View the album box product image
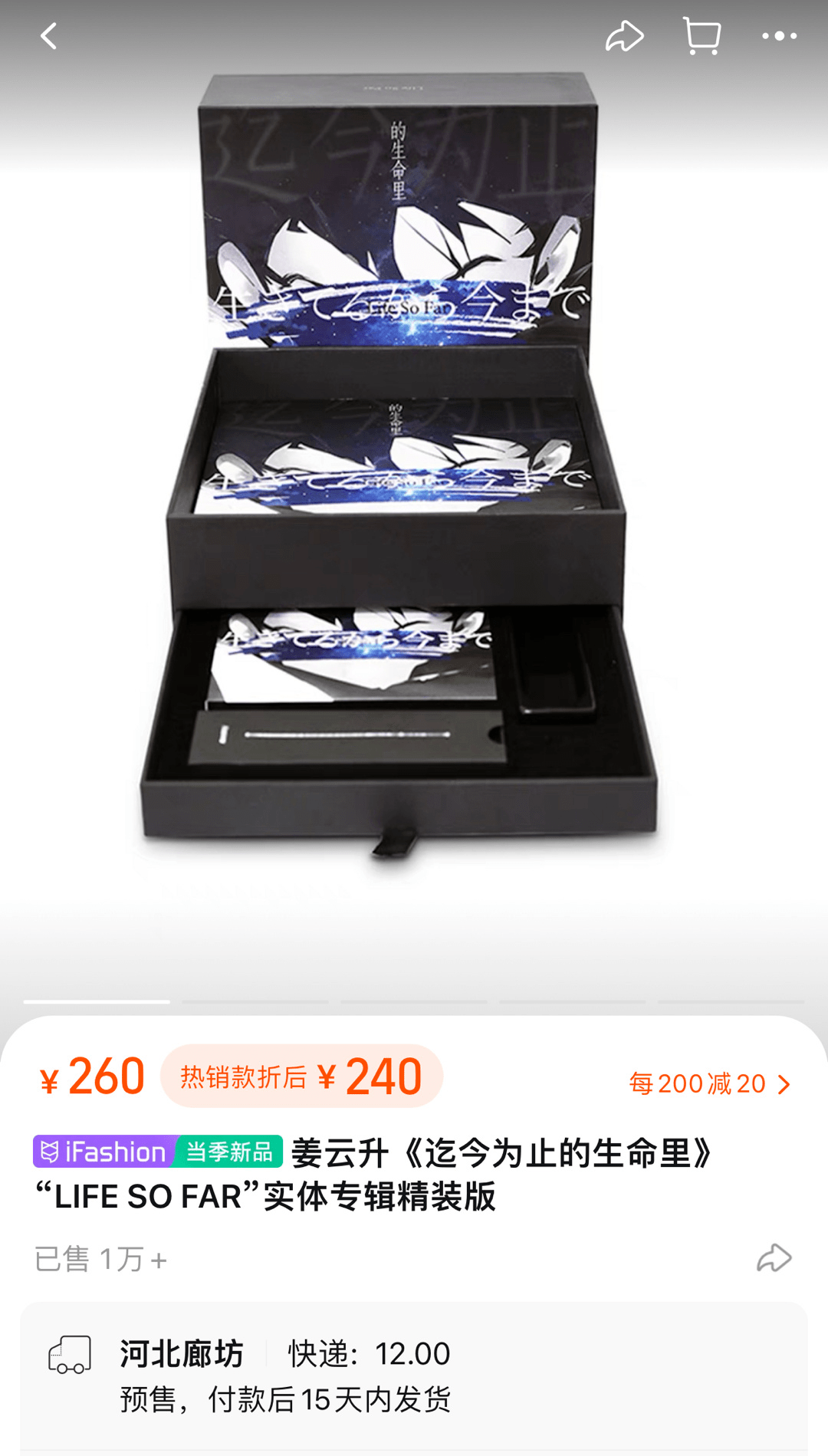 click(398, 468)
